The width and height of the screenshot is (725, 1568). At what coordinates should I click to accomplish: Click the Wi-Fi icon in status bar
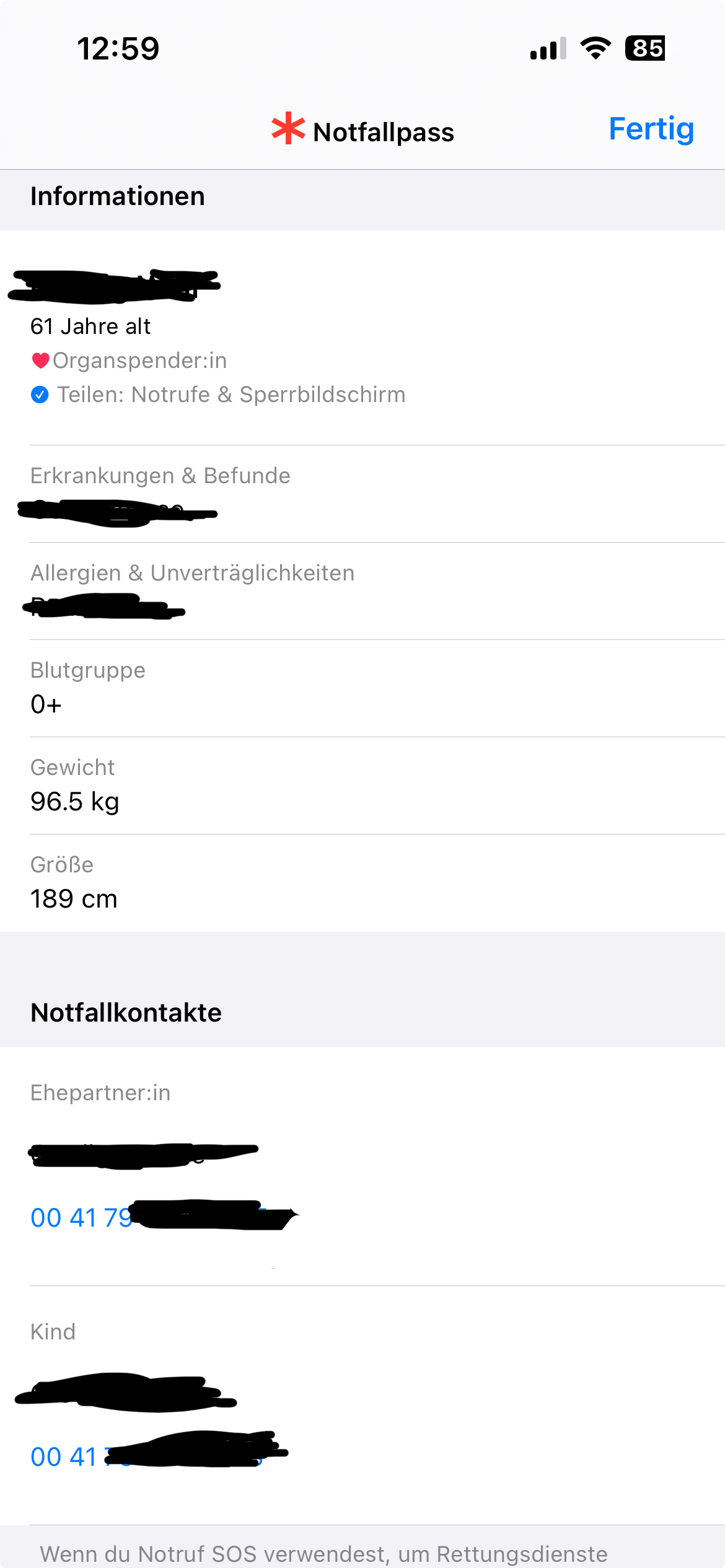point(594,50)
